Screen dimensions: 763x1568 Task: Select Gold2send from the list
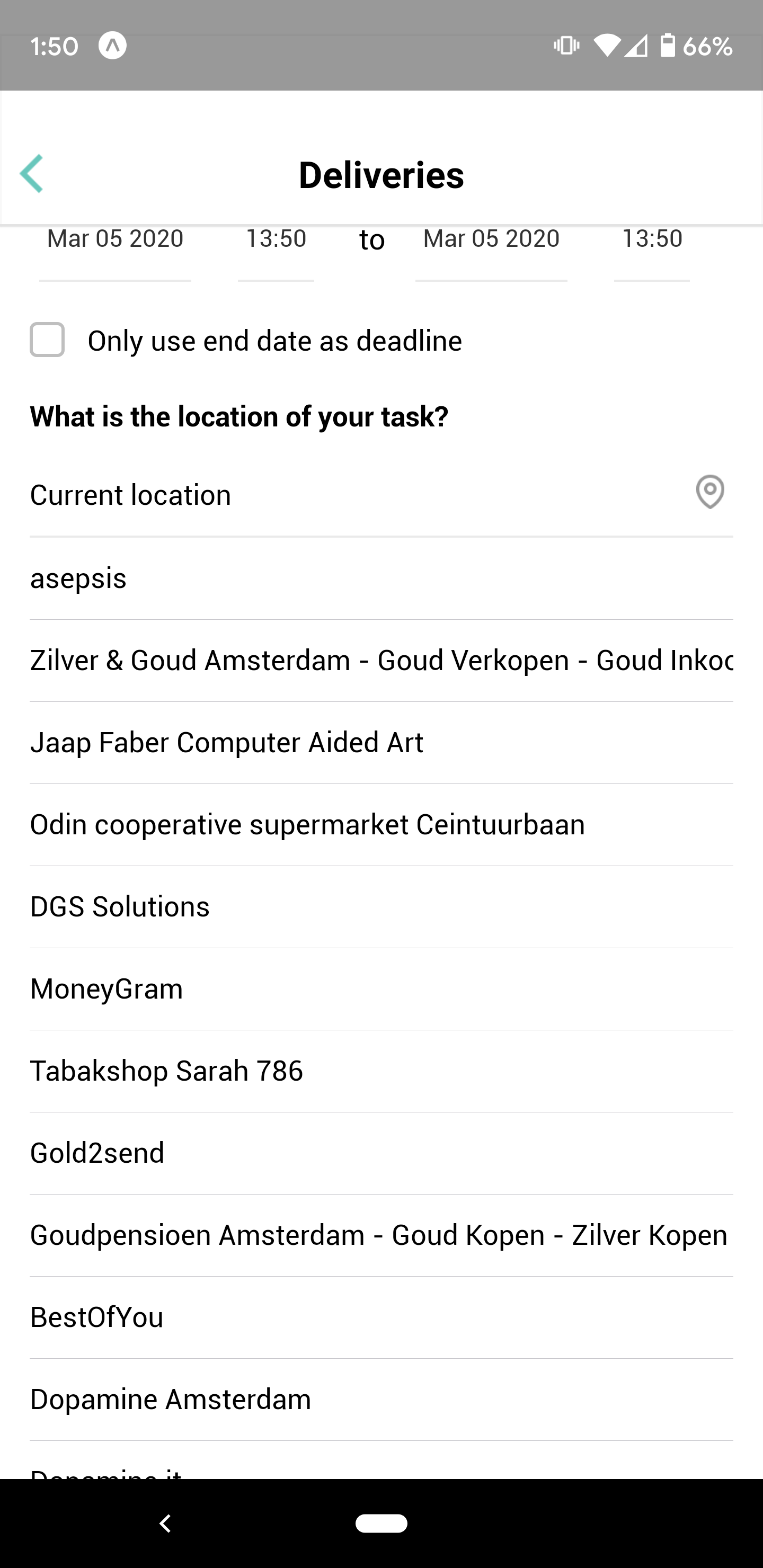[x=97, y=1152]
